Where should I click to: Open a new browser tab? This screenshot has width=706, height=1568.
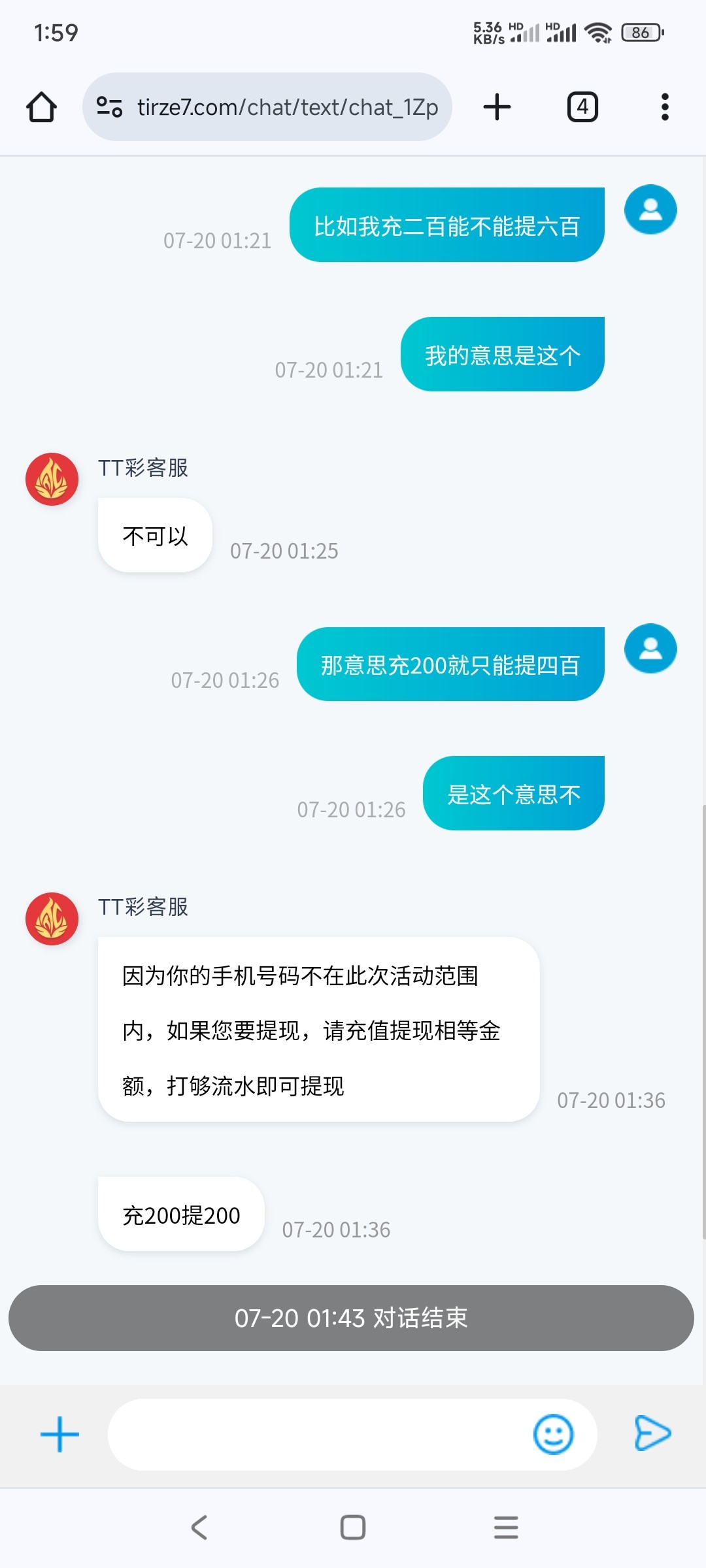point(497,107)
